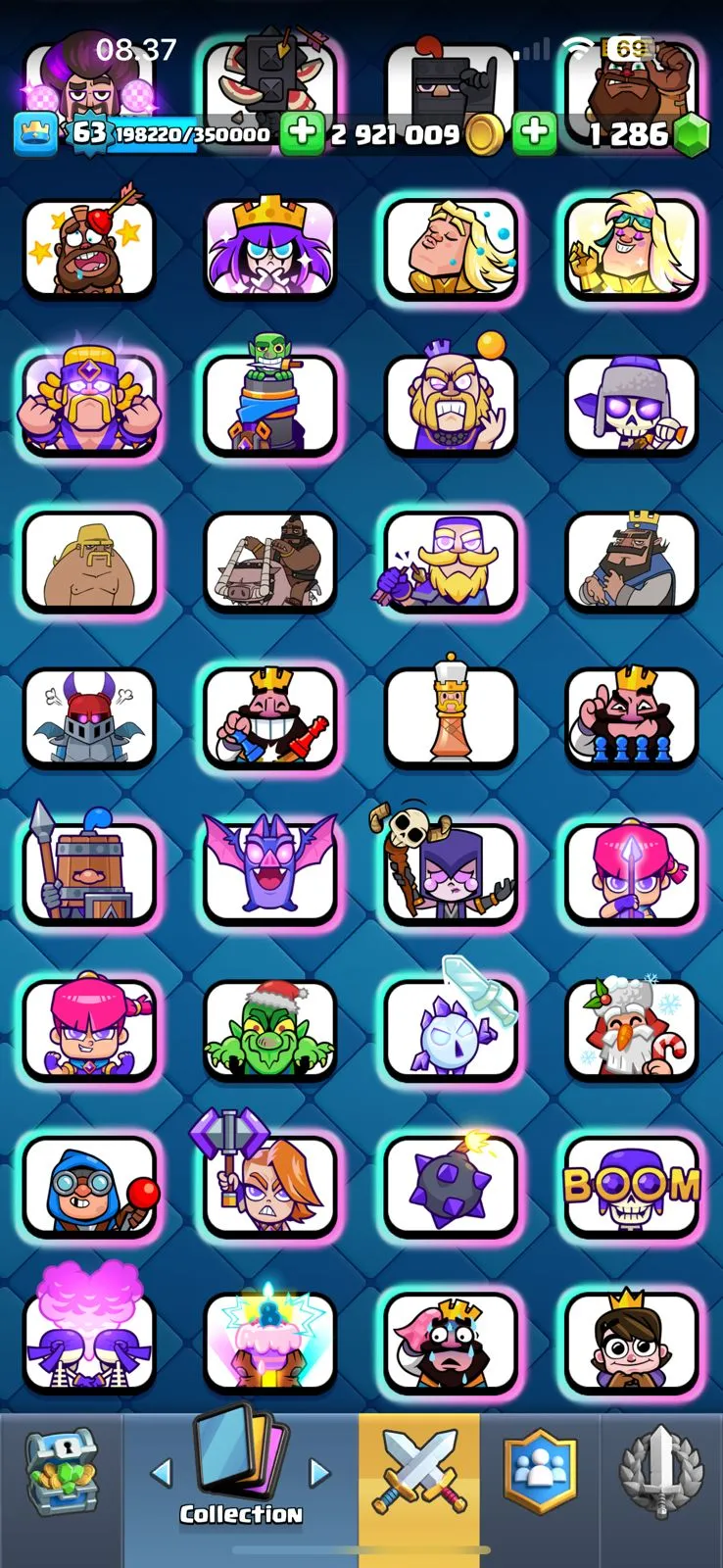This screenshot has width=723, height=1568.
Task: Tap the king level crown badge
Action: click(x=35, y=134)
